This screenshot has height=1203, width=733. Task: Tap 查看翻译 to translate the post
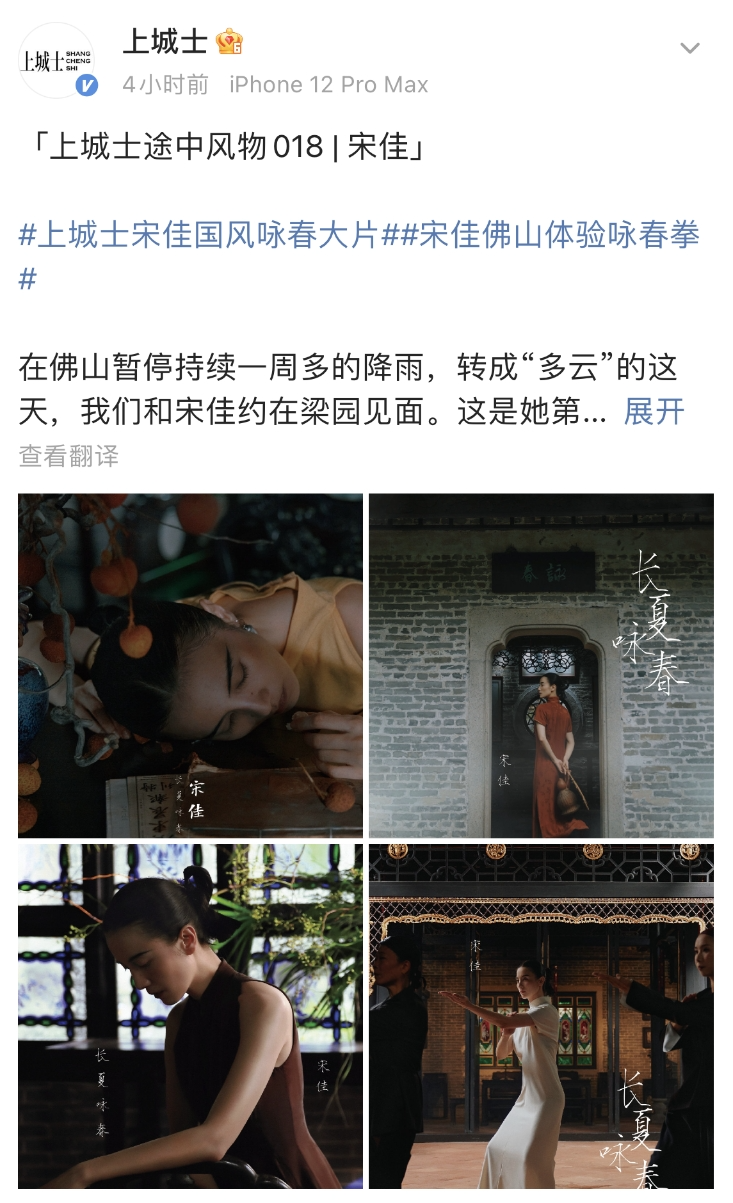(x=69, y=457)
